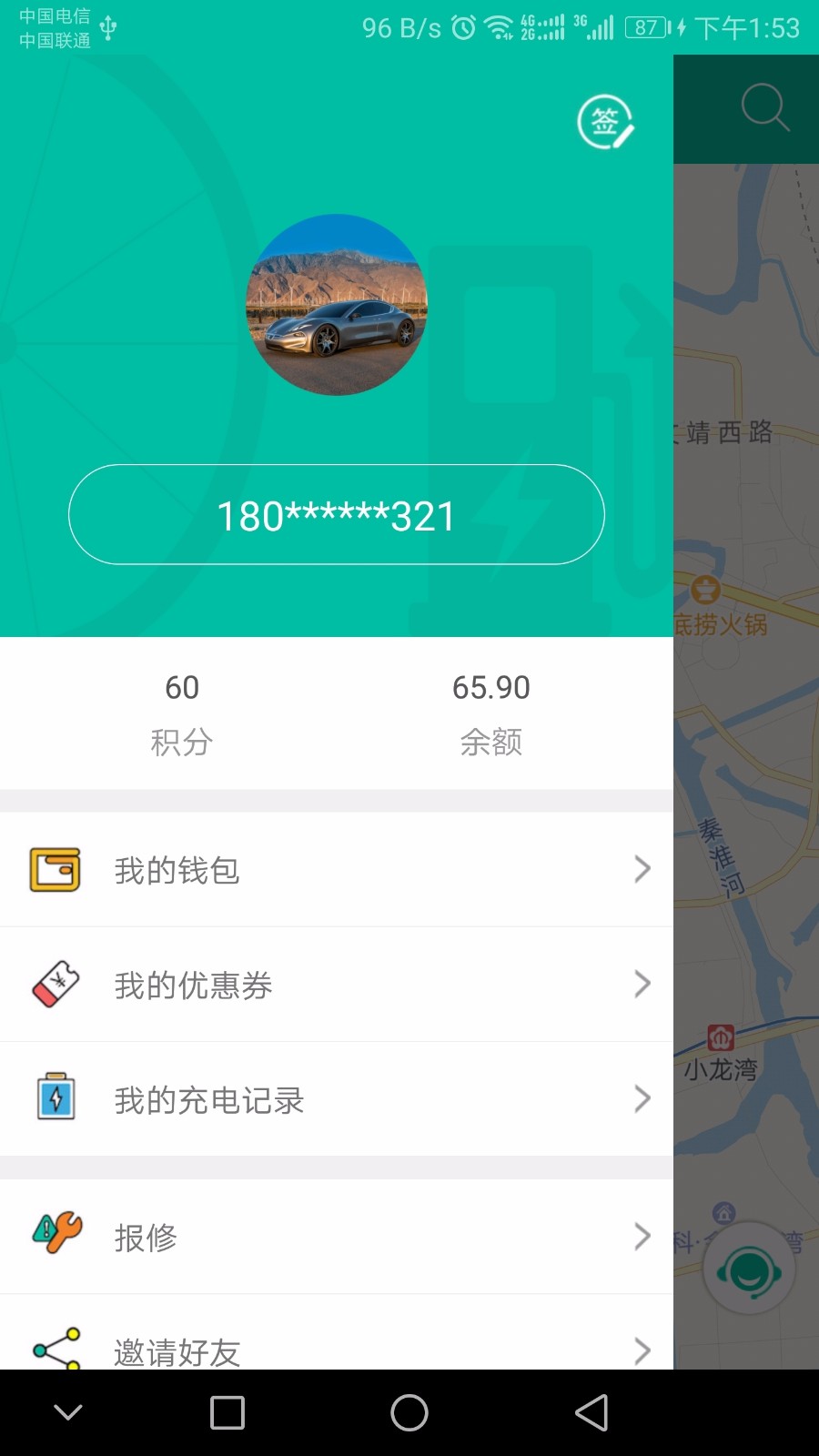
Task: View 我的充电记录 charging records
Action: pyautogui.click(x=337, y=1099)
